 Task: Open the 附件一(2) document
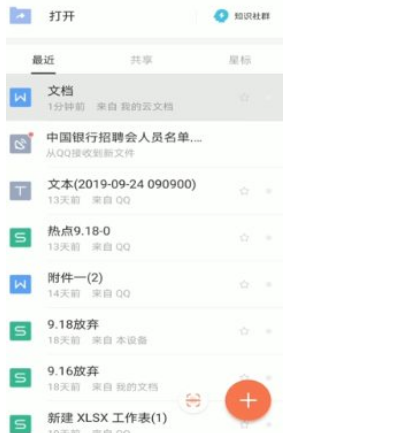pyautogui.click(x=144, y=284)
